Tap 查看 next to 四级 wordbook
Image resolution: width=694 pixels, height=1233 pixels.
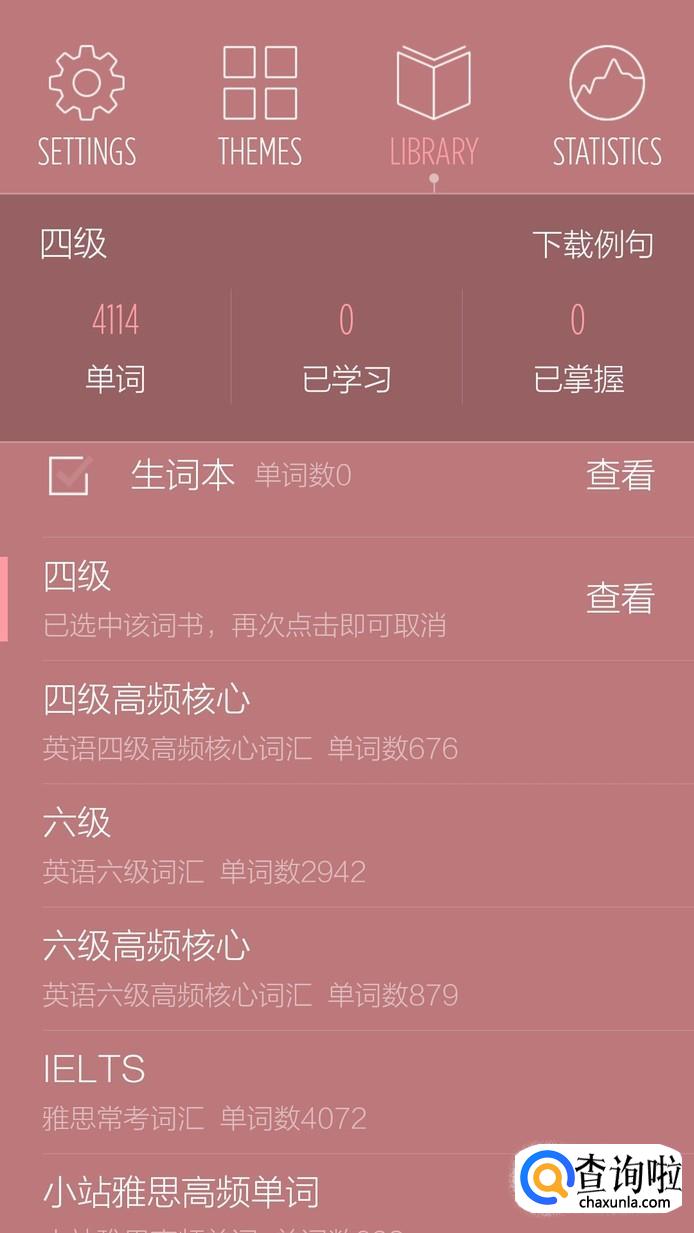click(620, 598)
